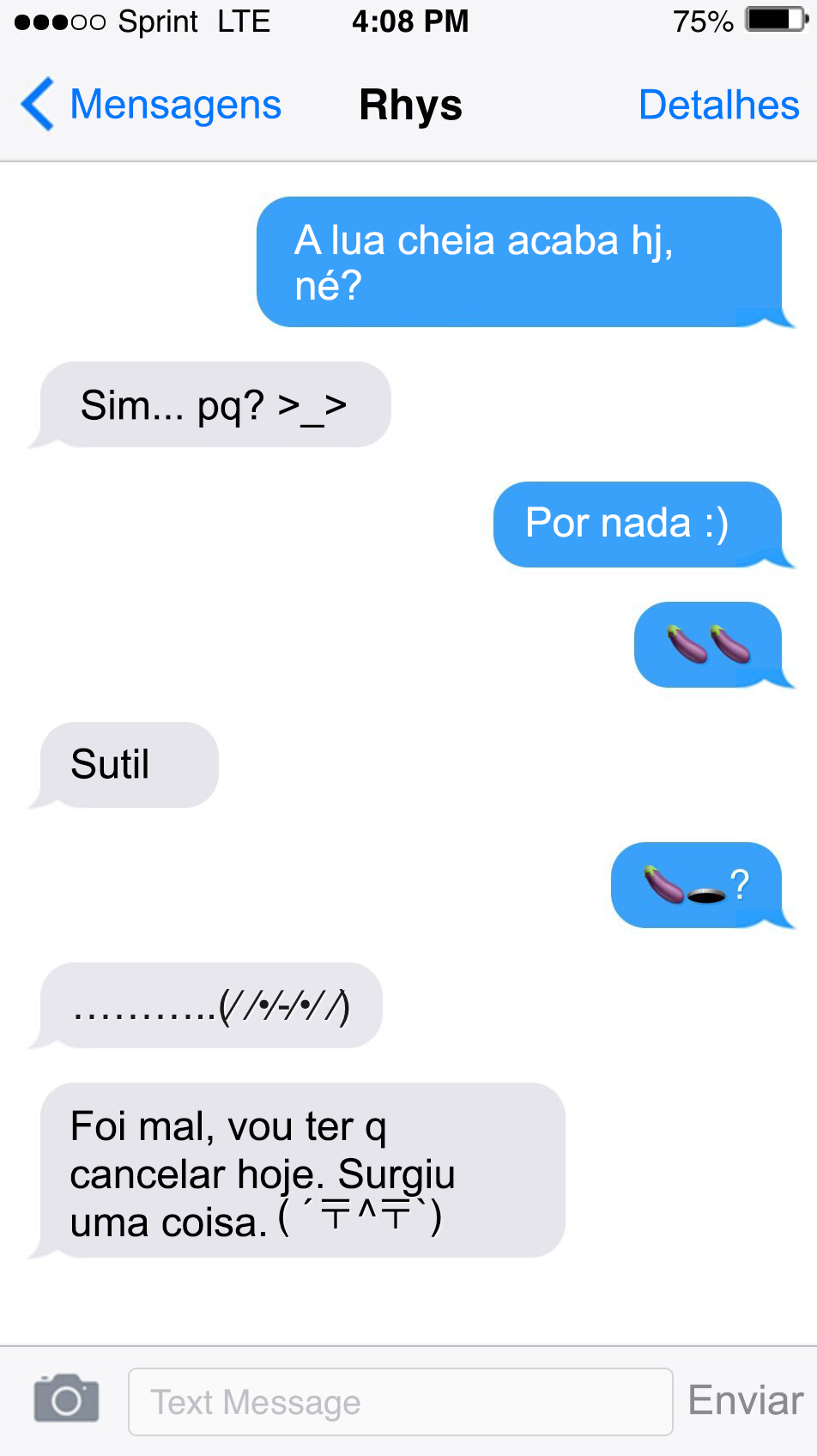Tap the camera icon to attach photo
The image size is (817, 1456).
click(66, 1399)
